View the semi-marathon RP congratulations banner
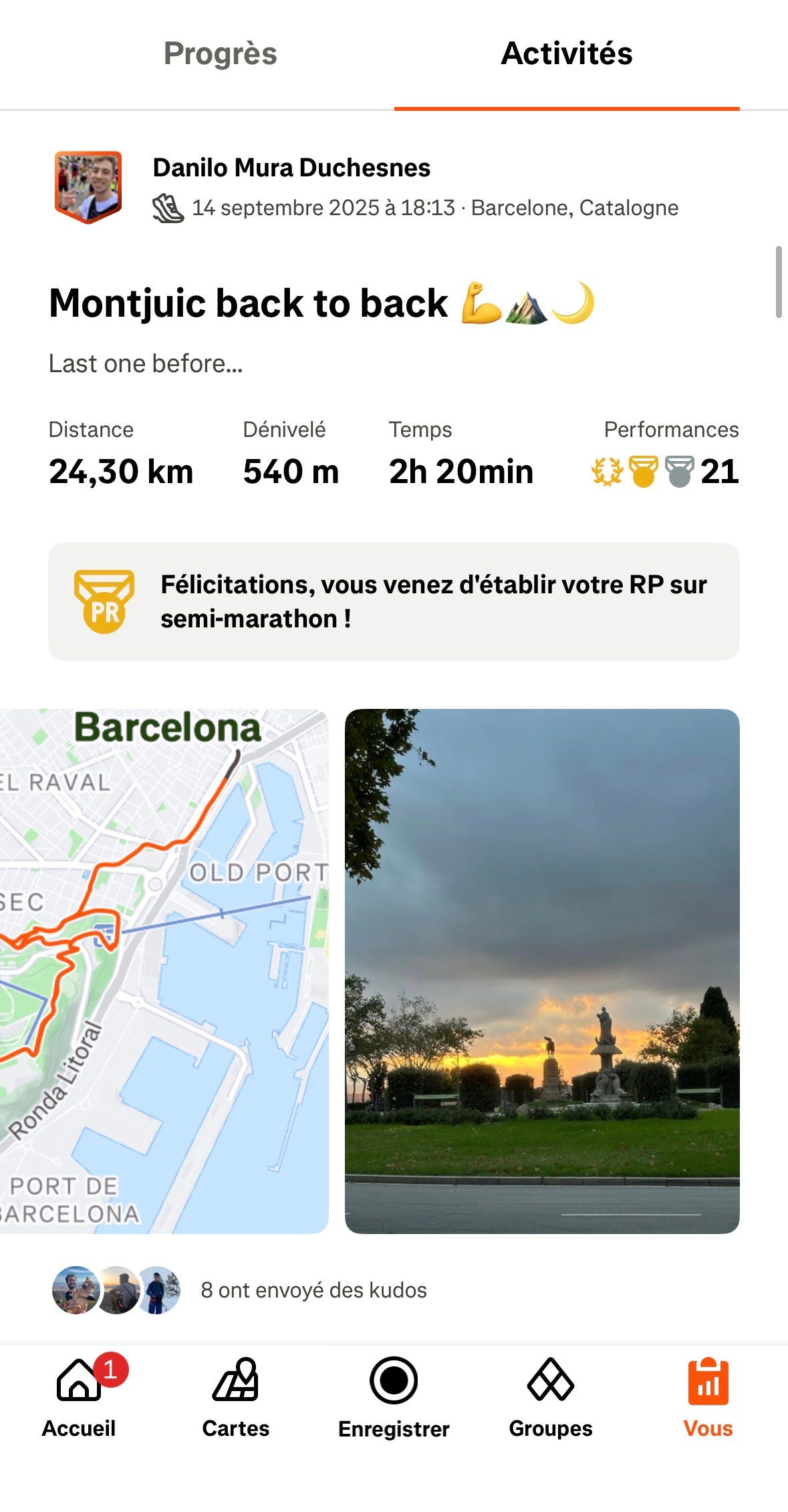Image resolution: width=788 pixels, height=1512 pixels. tap(394, 601)
